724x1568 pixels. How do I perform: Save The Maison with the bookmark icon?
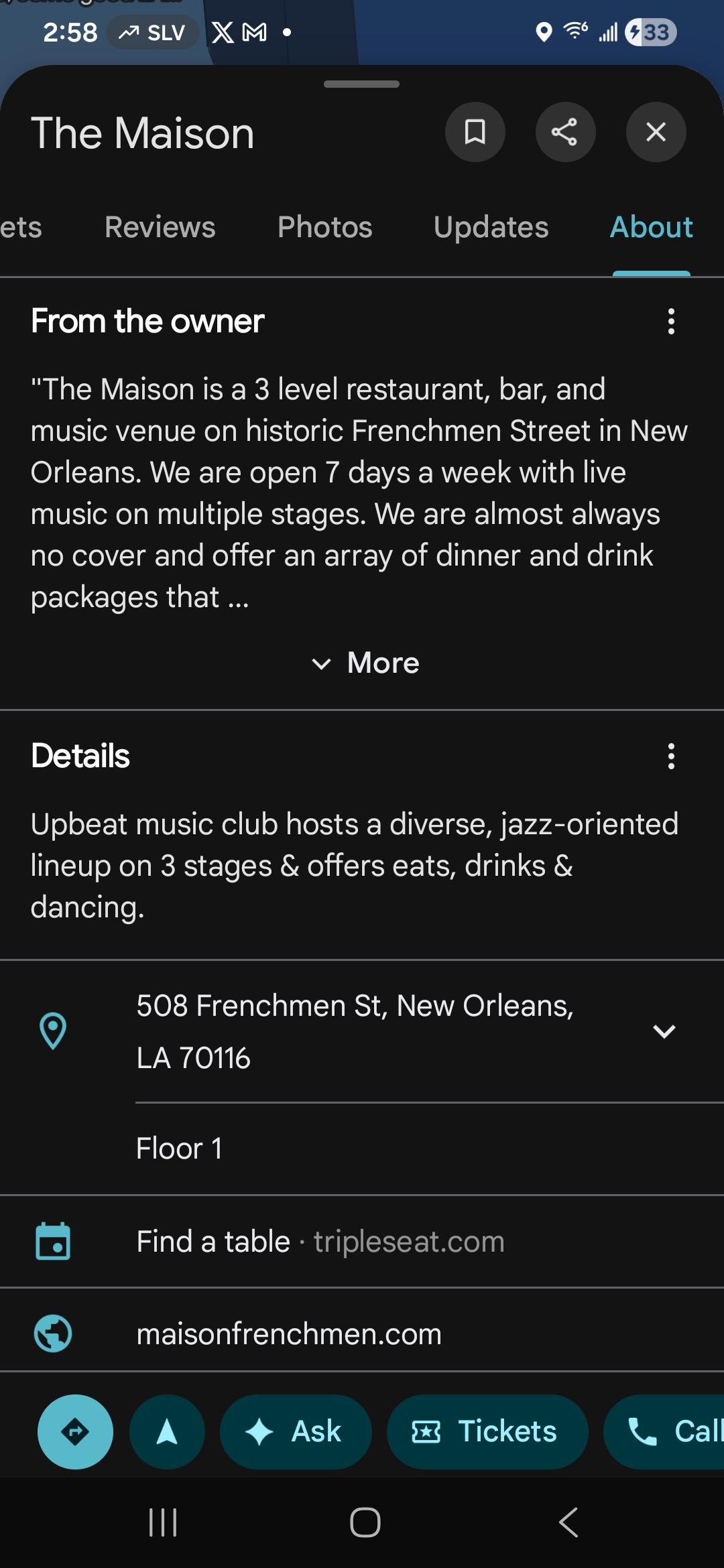point(475,132)
